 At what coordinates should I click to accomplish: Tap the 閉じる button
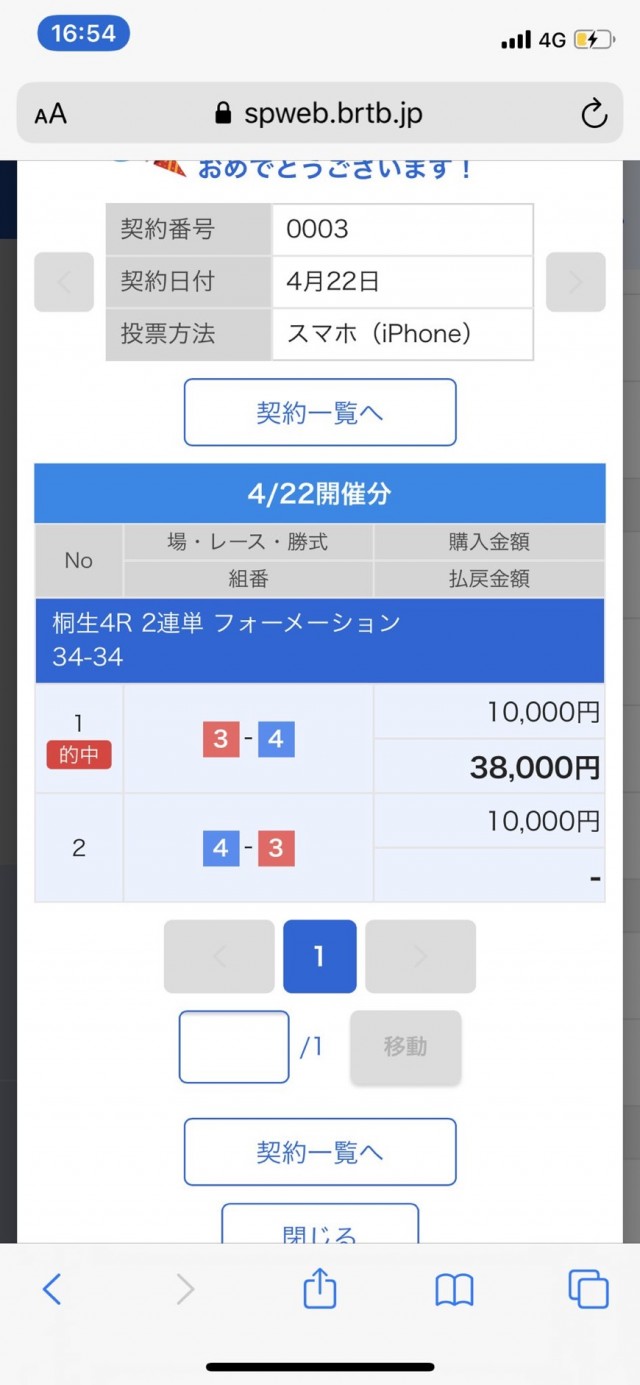click(320, 1228)
